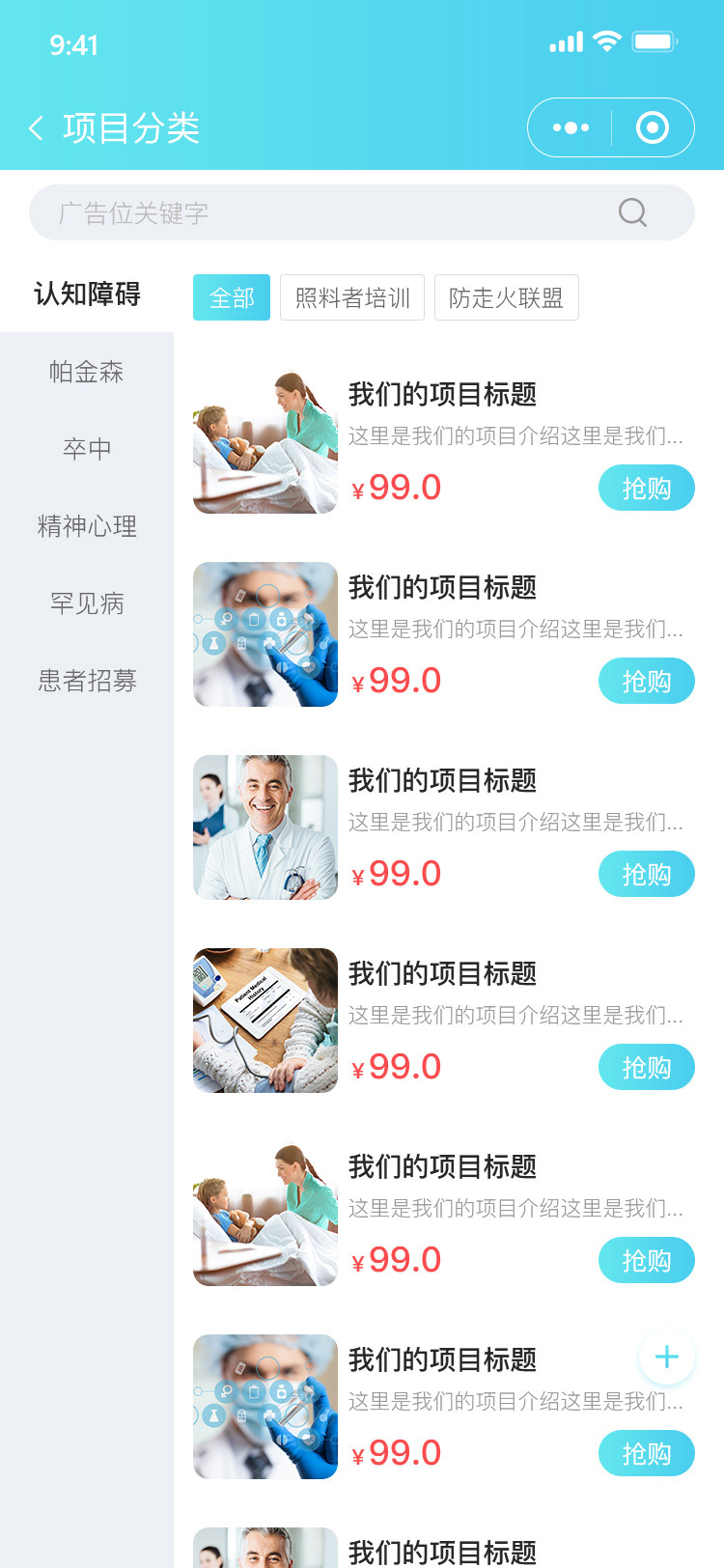724x1568 pixels.
Task: Focus the 广告位关键字 search field
Action: click(362, 212)
